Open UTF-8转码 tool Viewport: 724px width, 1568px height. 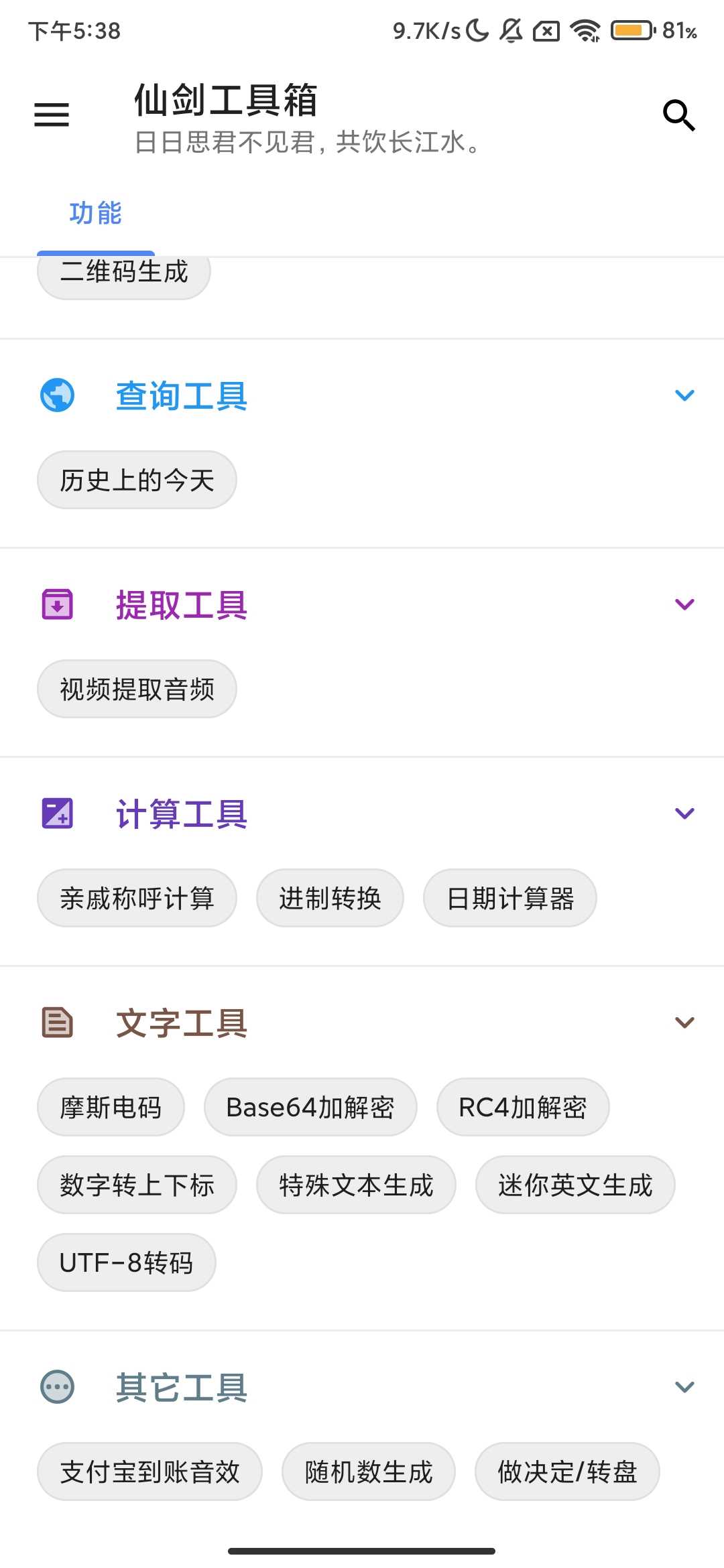126,1263
